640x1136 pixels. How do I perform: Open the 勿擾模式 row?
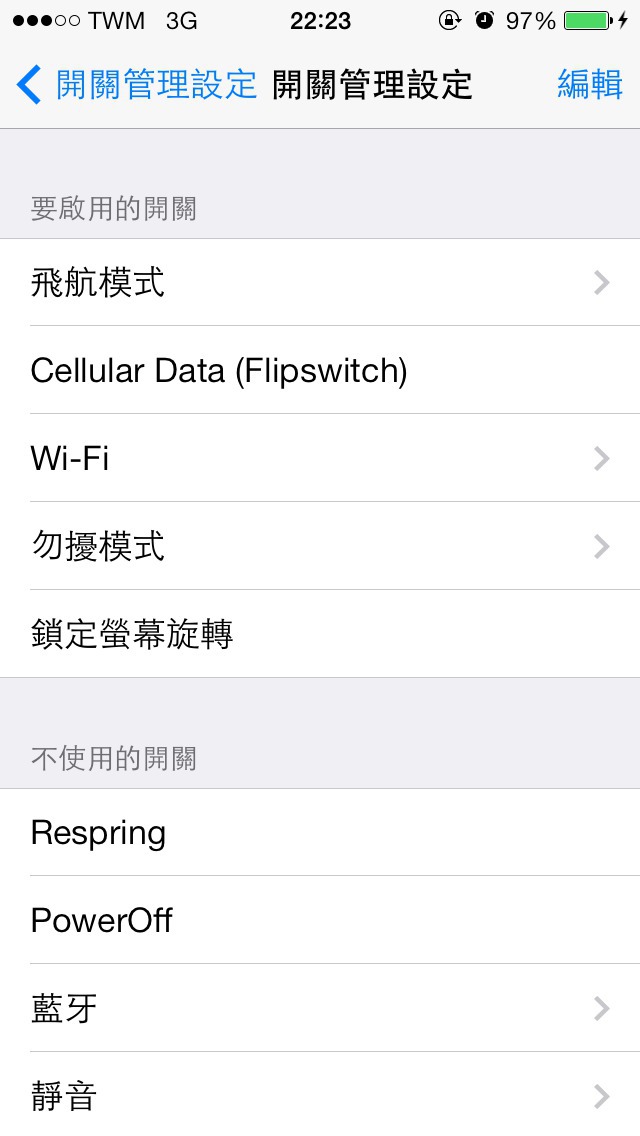pos(320,546)
